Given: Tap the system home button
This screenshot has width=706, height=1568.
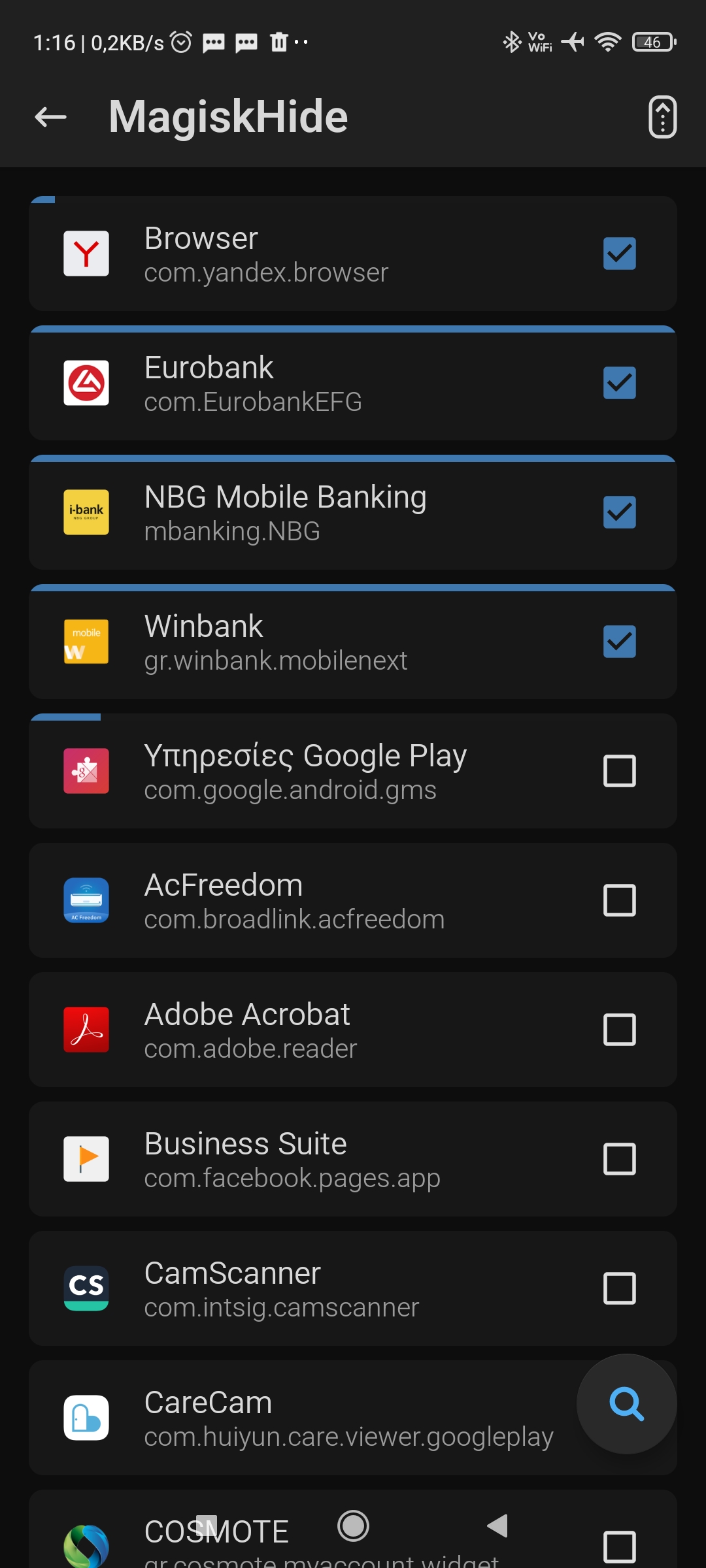Looking at the screenshot, I should (x=353, y=1526).
